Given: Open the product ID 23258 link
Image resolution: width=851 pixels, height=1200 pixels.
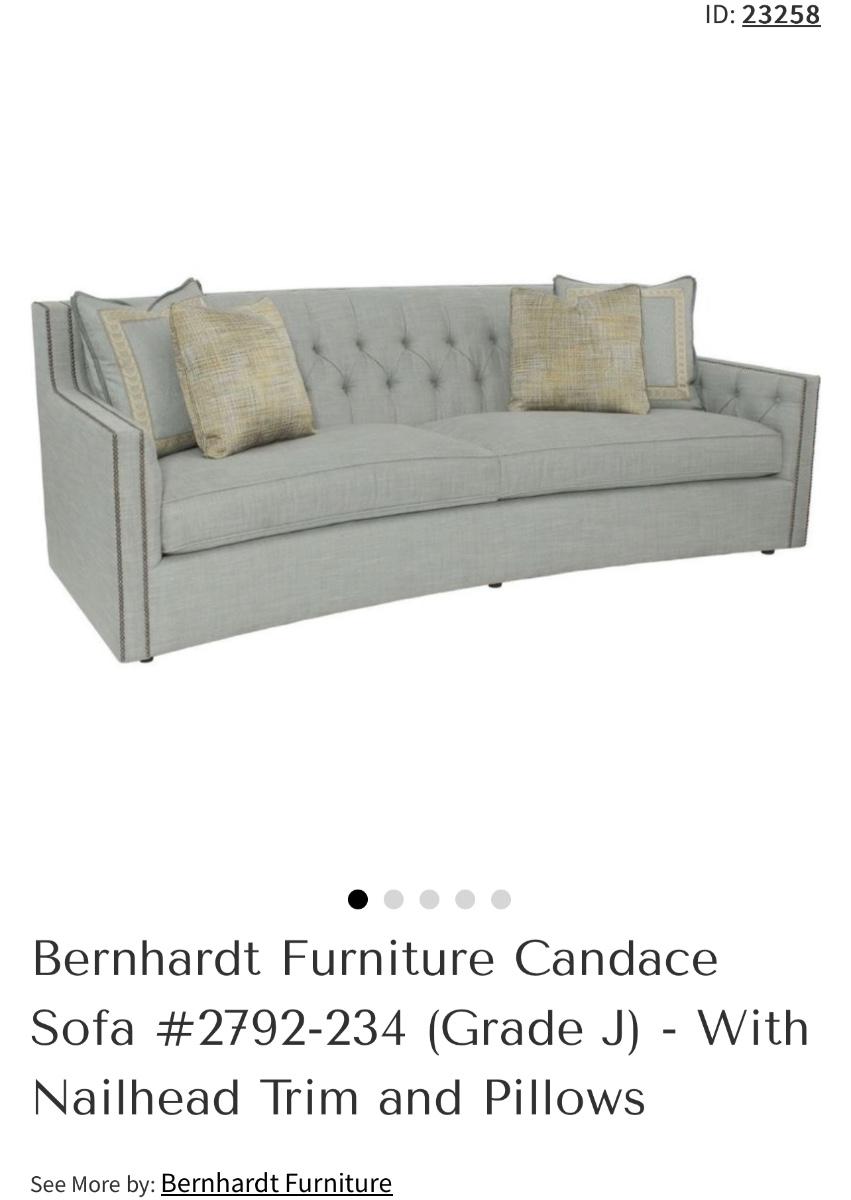Looking at the screenshot, I should 780,15.
